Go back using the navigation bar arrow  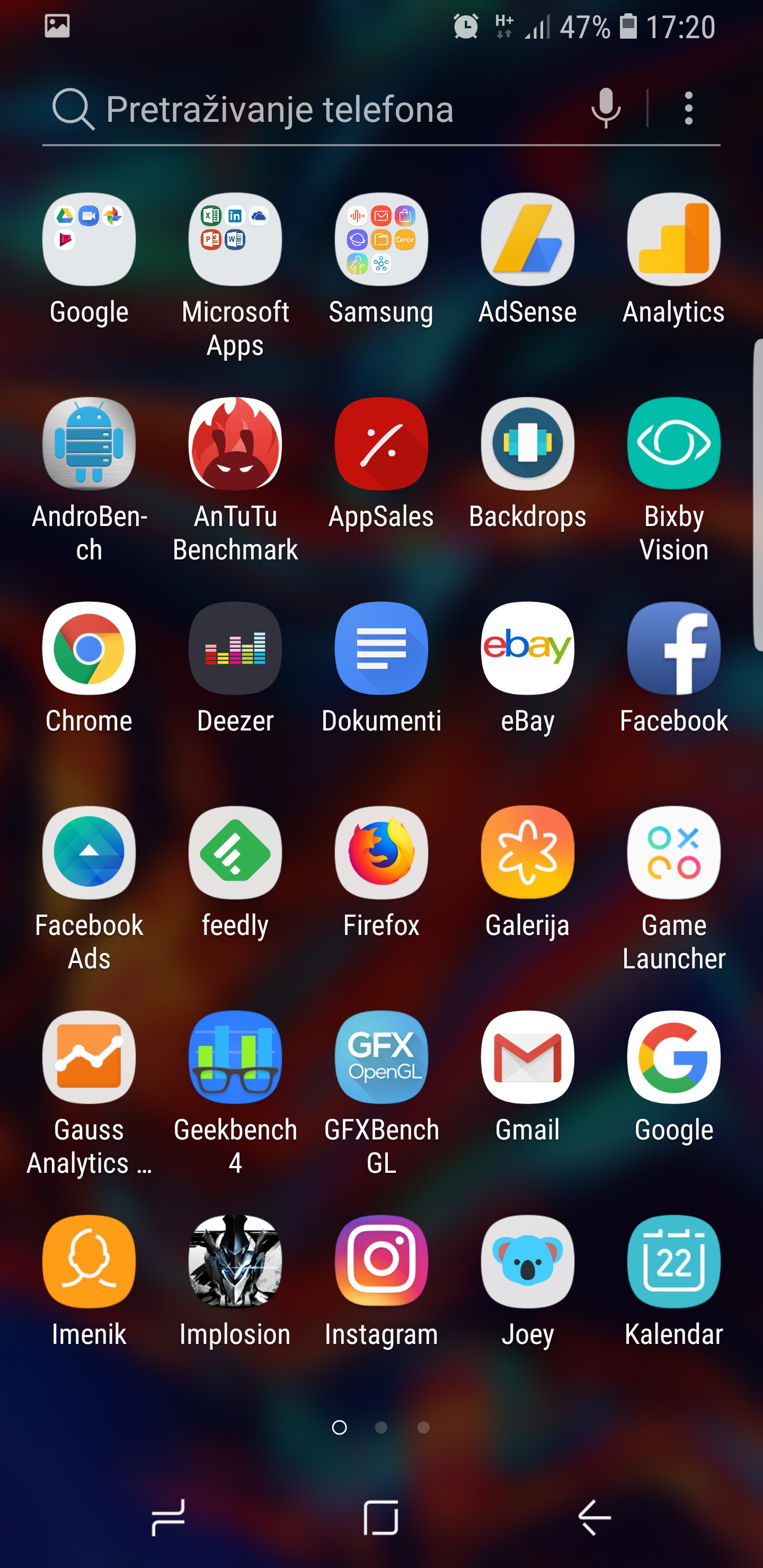pyautogui.click(x=595, y=1518)
